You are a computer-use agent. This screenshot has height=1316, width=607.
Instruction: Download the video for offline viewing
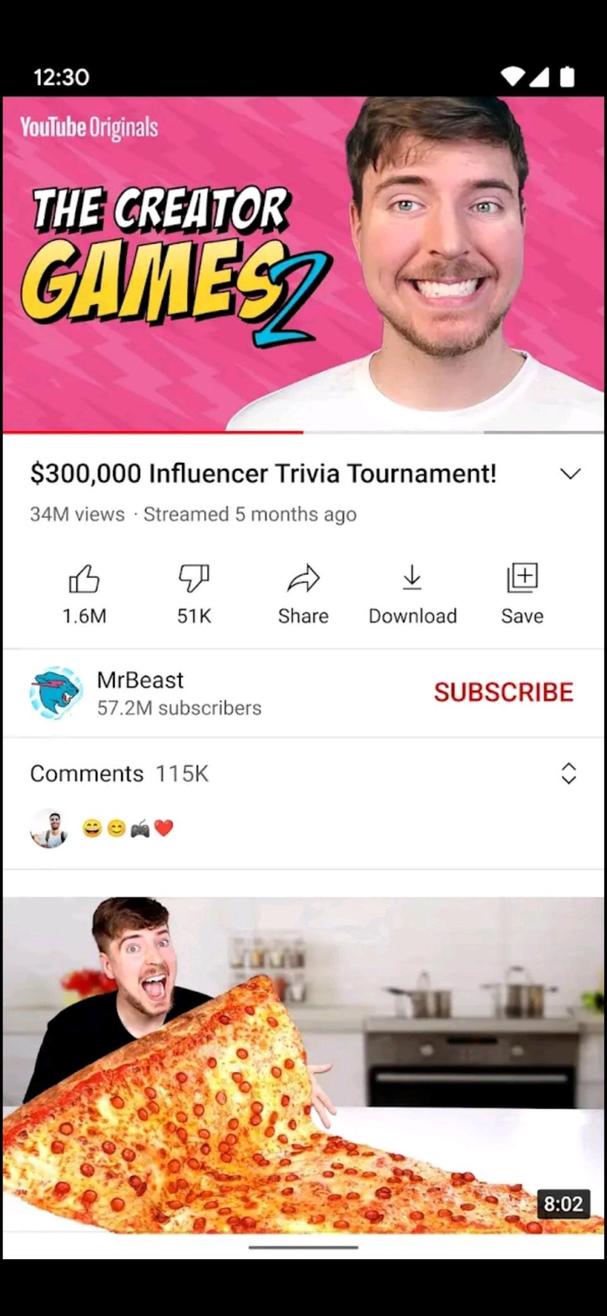tap(412, 594)
